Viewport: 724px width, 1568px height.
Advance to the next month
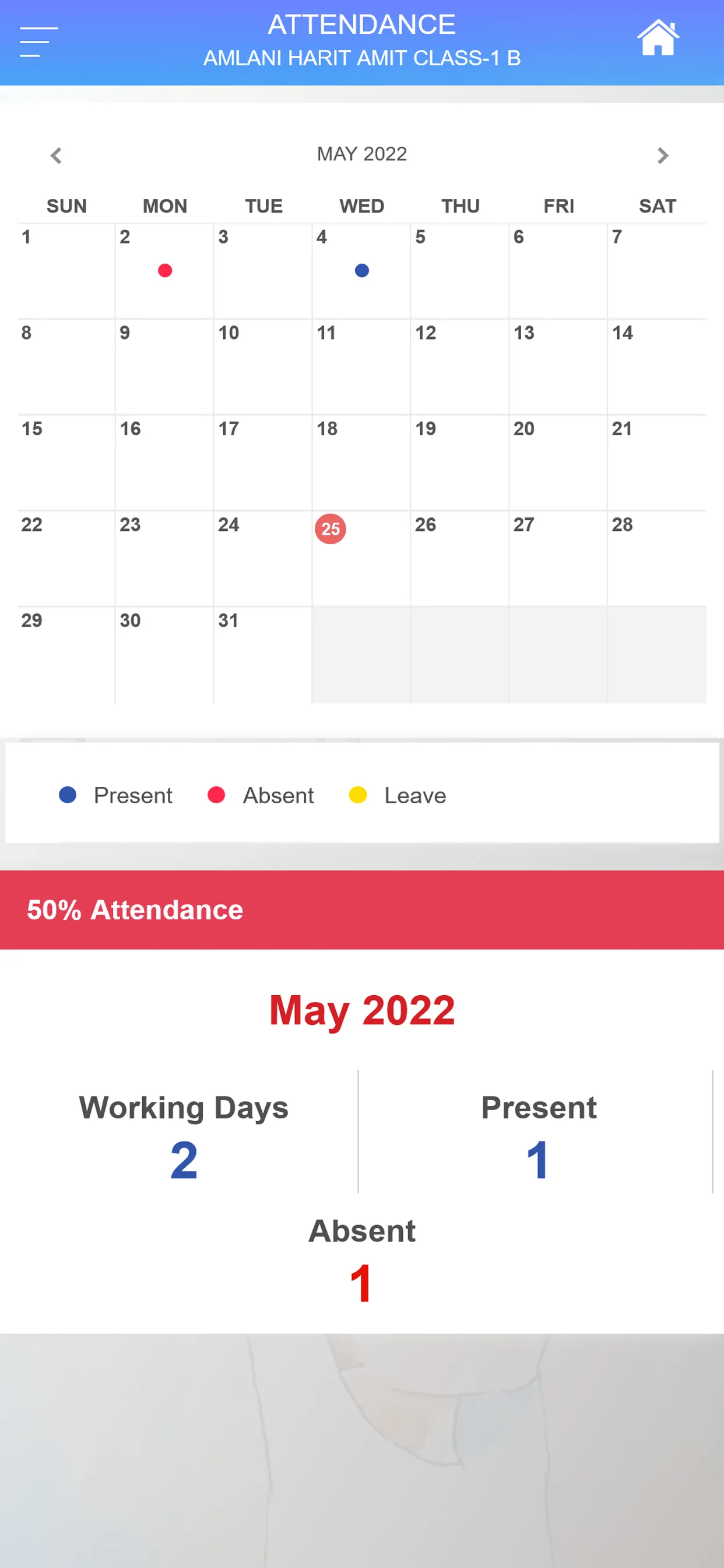[x=663, y=155]
